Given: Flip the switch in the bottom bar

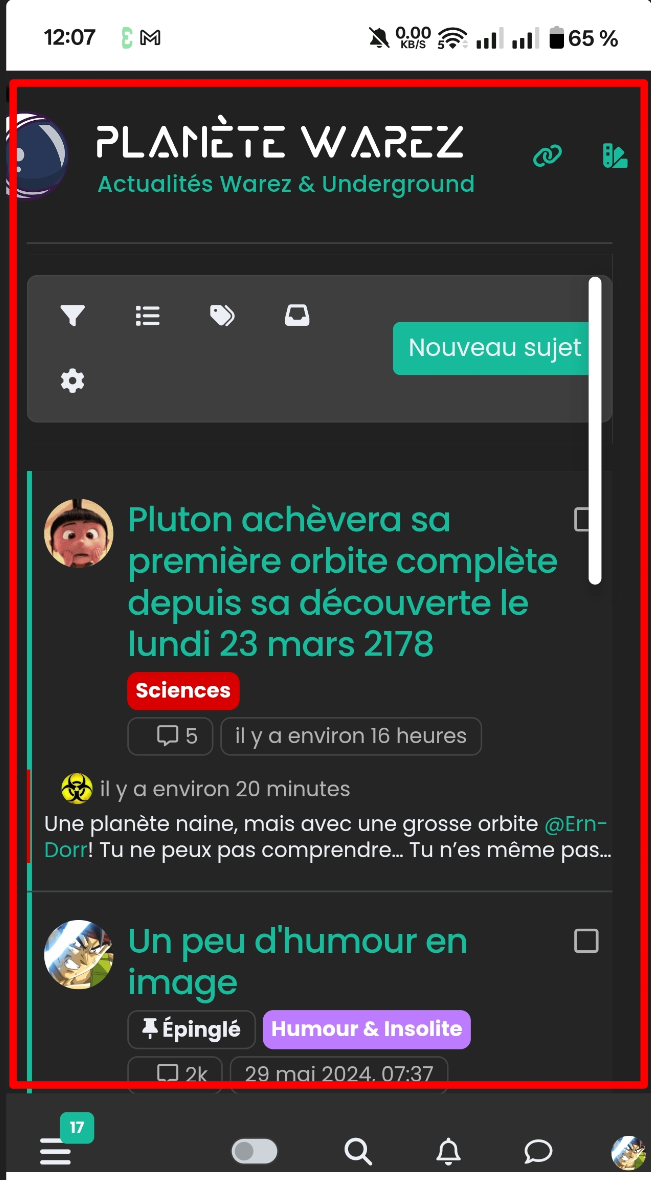Looking at the screenshot, I should click(x=254, y=1151).
